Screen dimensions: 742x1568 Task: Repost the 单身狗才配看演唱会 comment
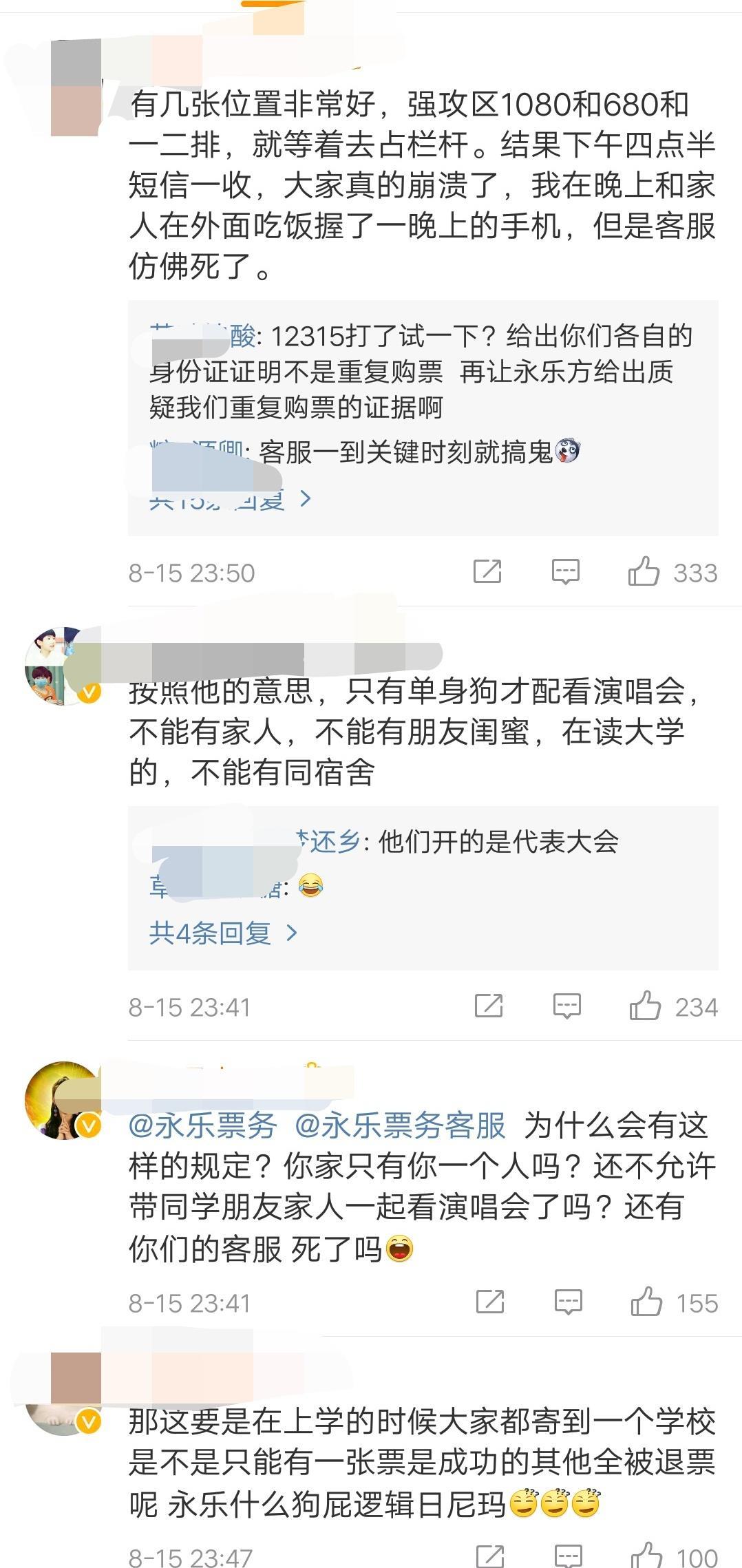[489, 1006]
